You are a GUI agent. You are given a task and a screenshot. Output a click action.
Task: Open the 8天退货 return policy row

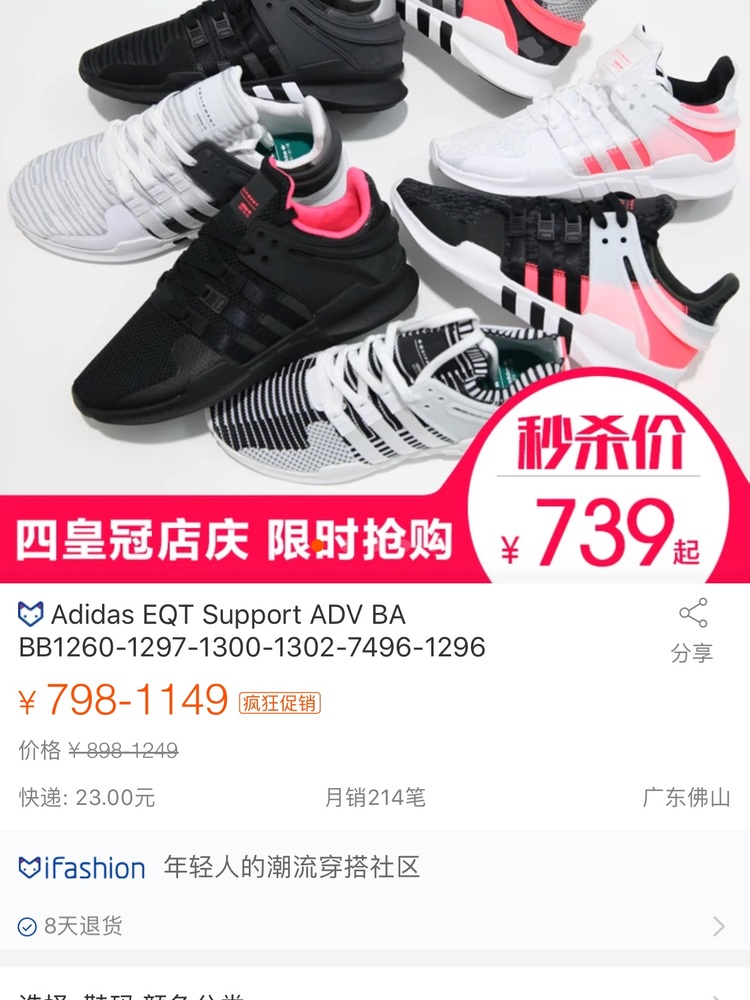[375, 926]
